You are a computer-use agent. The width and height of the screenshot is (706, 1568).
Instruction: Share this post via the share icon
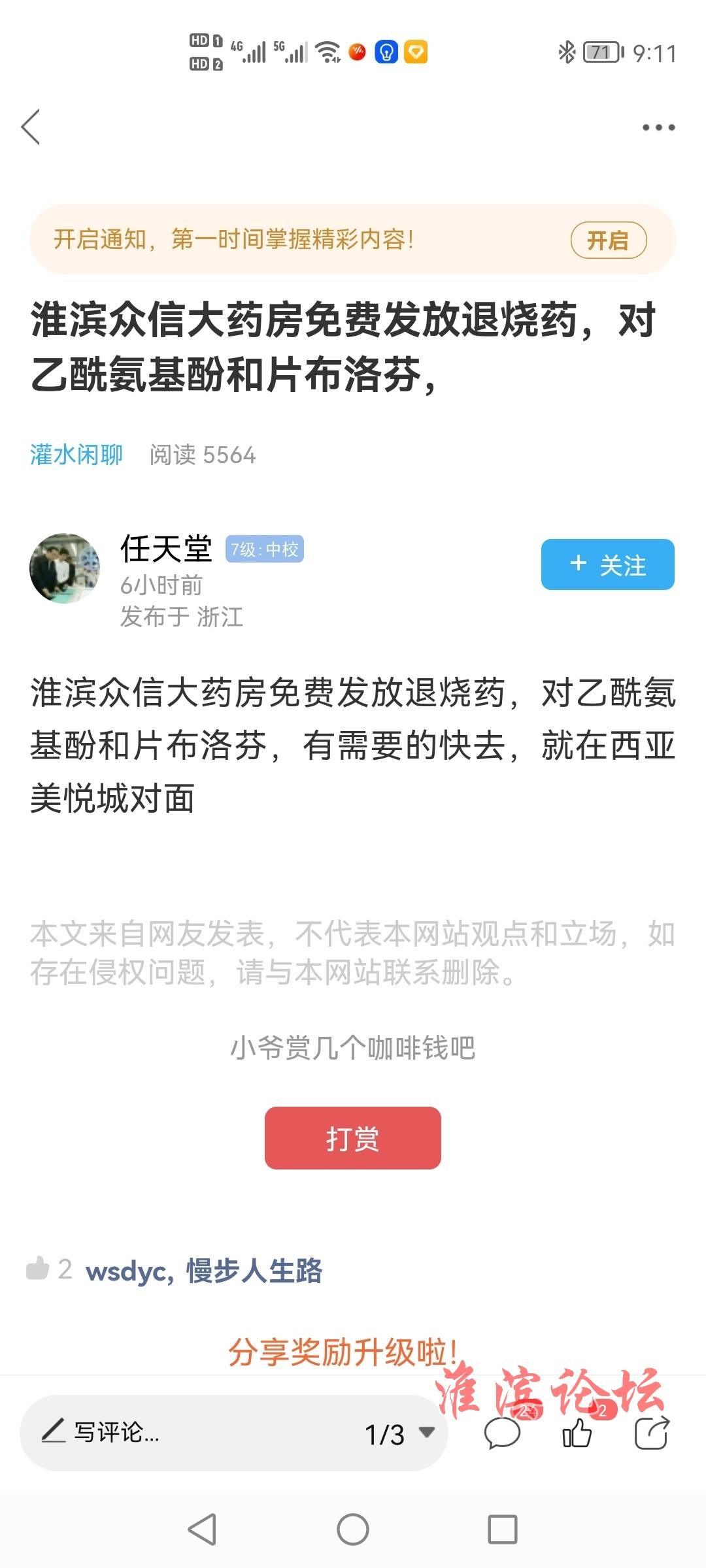tap(652, 1434)
